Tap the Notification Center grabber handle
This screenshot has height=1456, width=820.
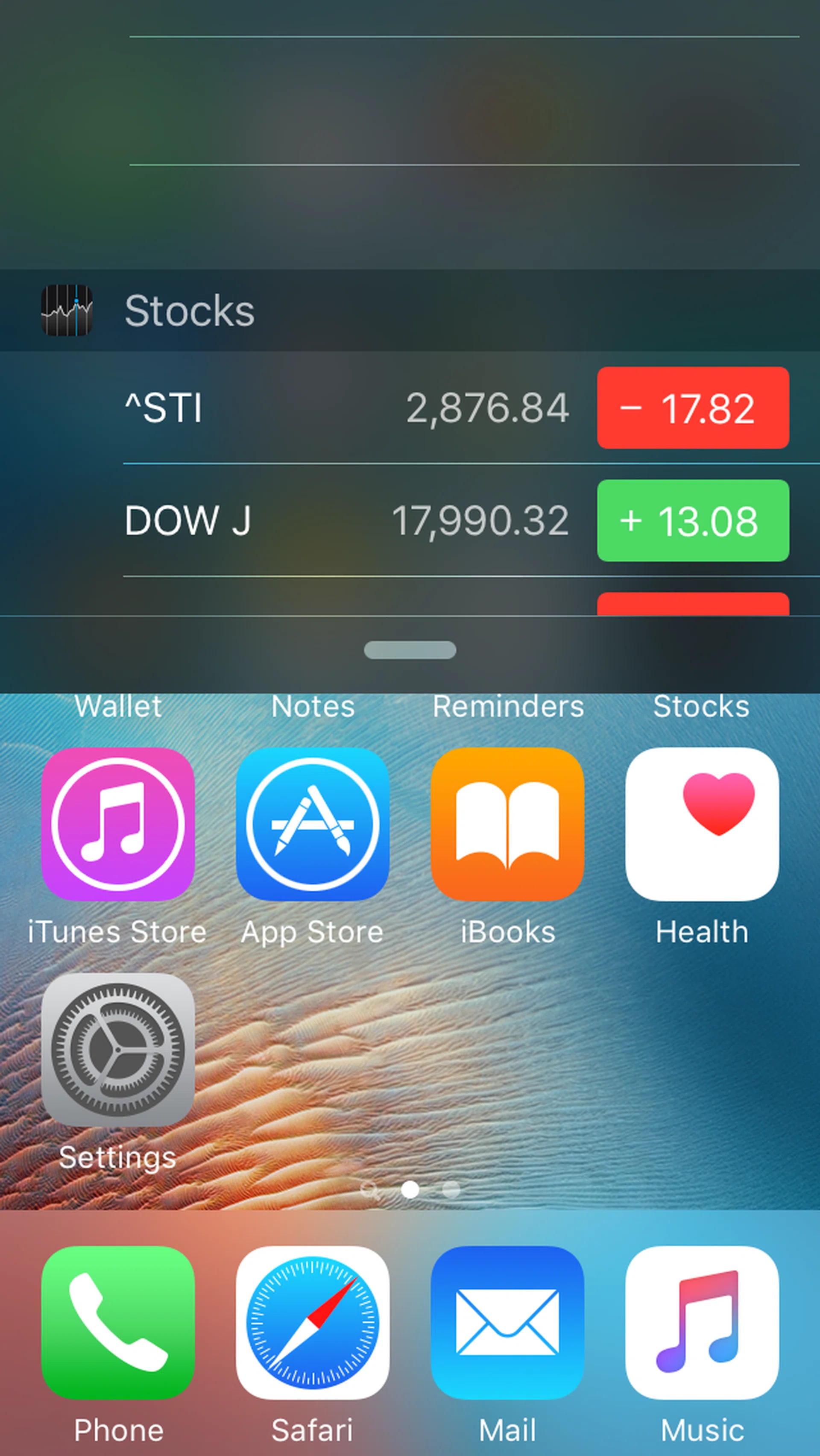click(410, 650)
